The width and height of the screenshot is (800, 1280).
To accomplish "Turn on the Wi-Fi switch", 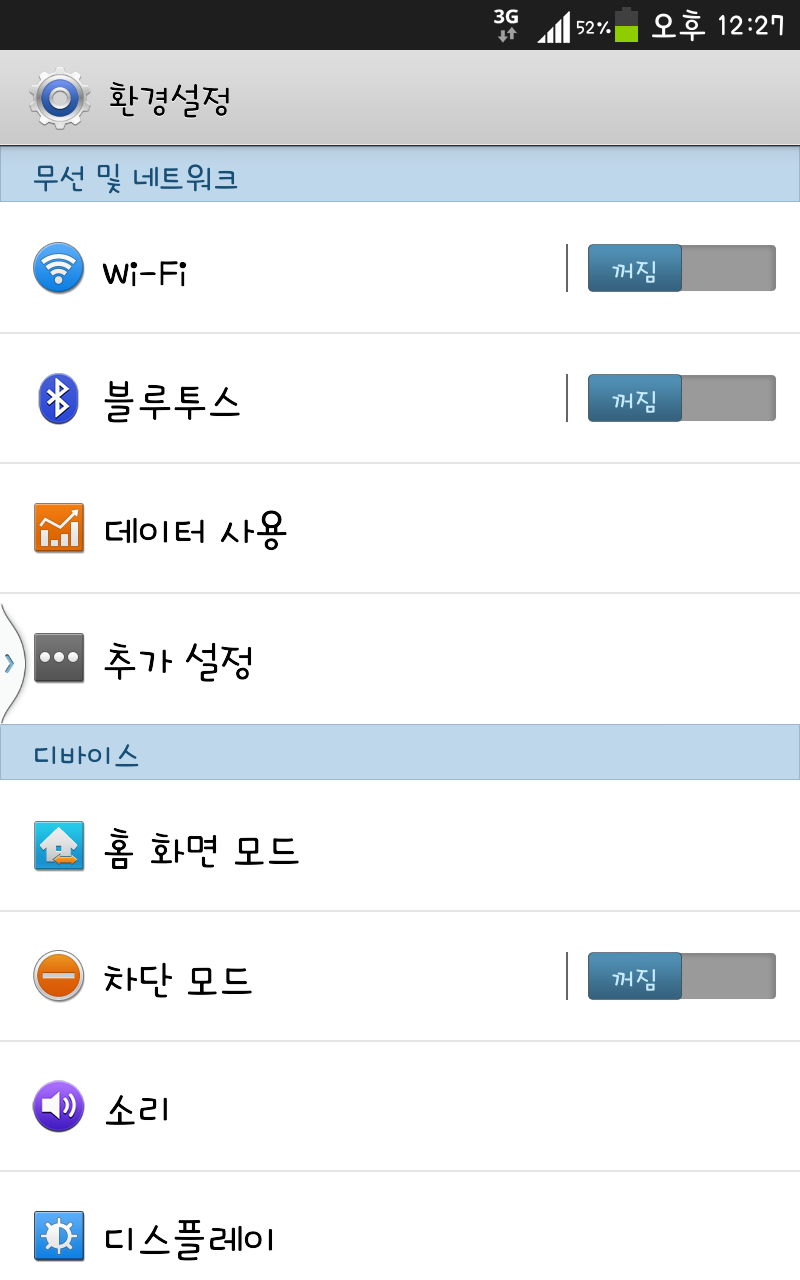I will [681, 269].
